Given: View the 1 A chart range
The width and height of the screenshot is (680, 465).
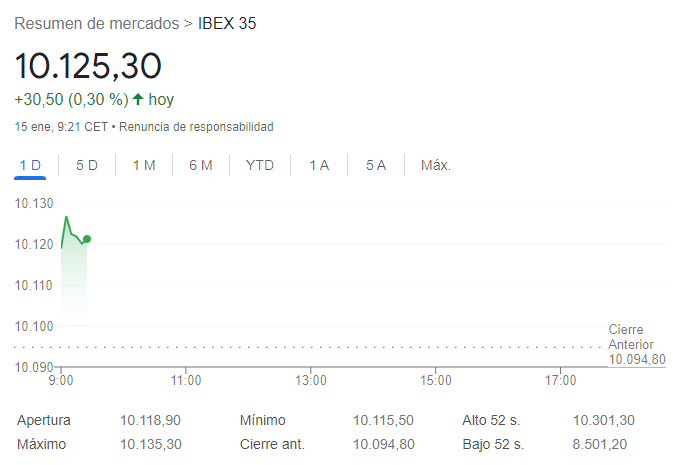Looking at the screenshot, I should click(x=319, y=165).
